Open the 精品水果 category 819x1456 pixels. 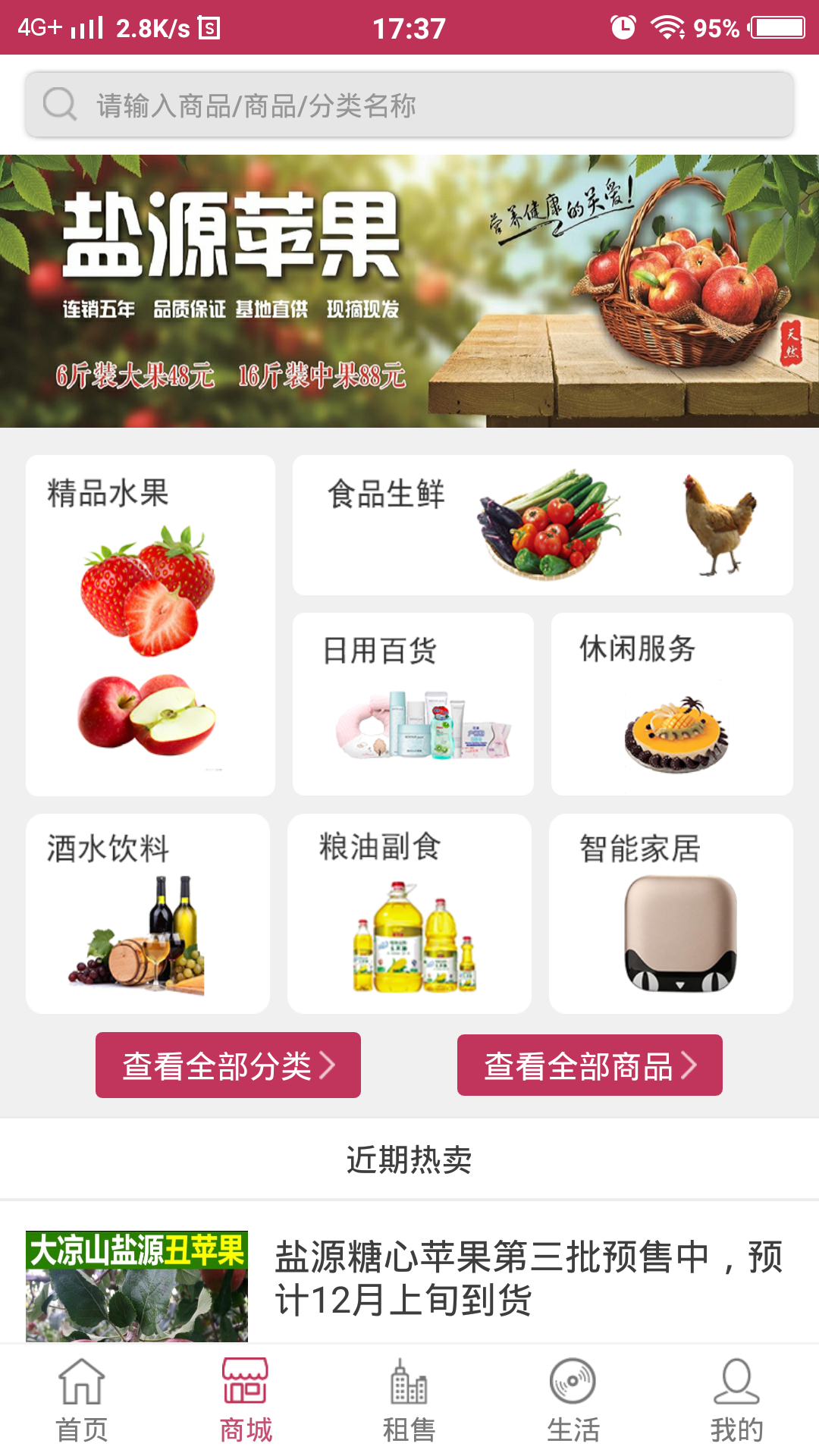(x=150, y=625)
